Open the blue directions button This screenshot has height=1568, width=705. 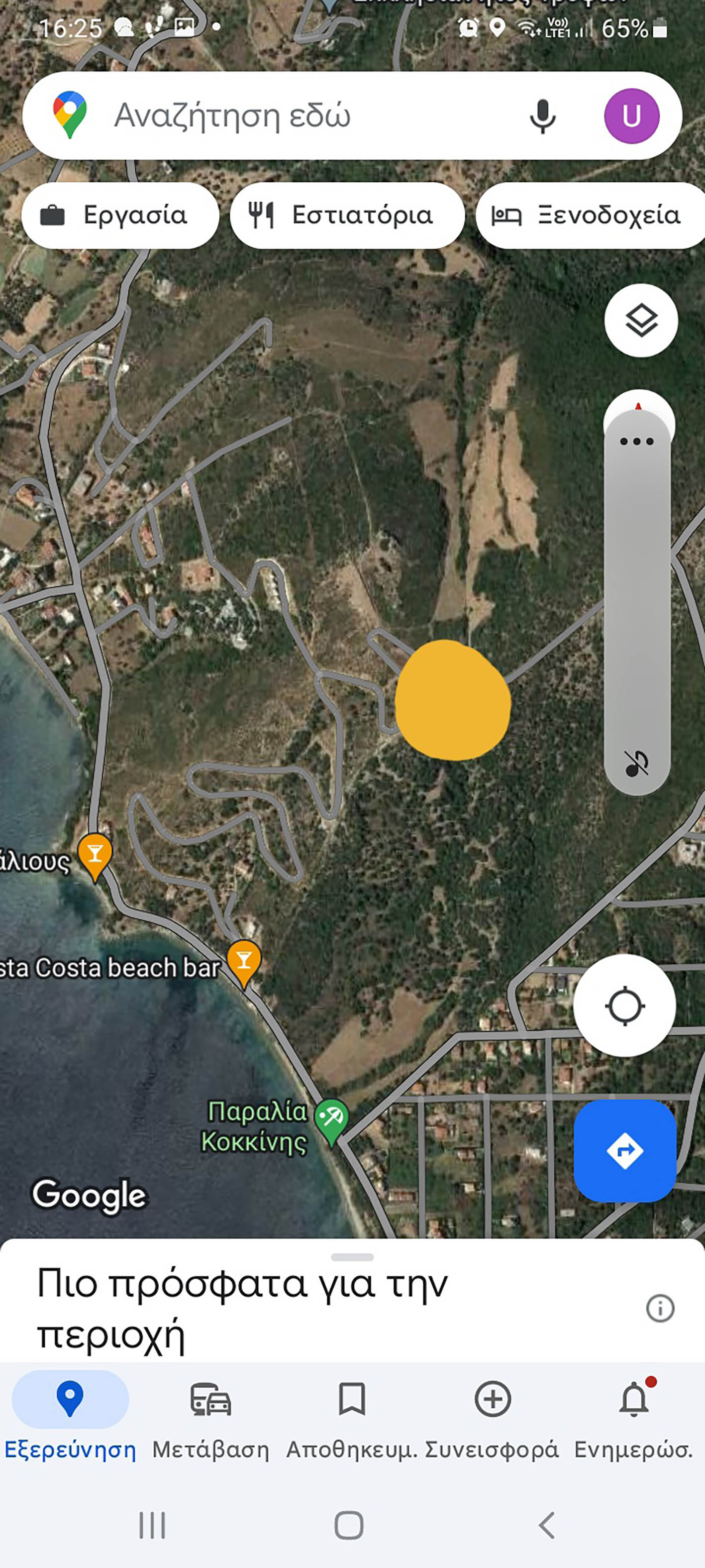click(x=625, y=1151)
